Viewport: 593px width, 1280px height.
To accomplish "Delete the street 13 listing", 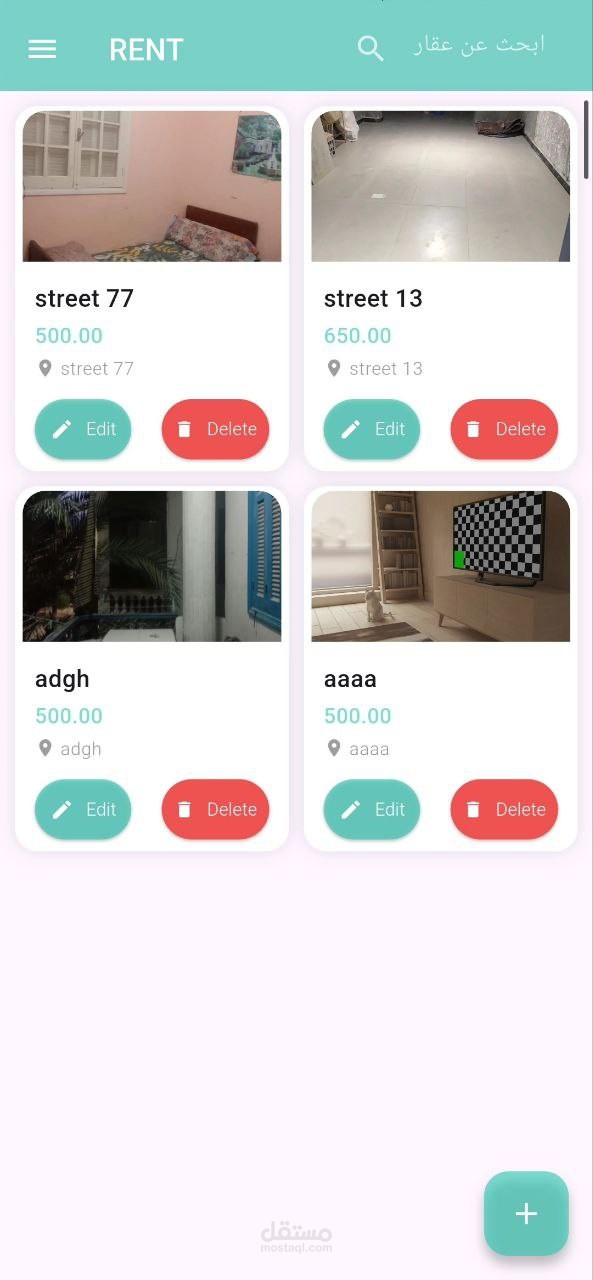I will [x=504, y=429].
